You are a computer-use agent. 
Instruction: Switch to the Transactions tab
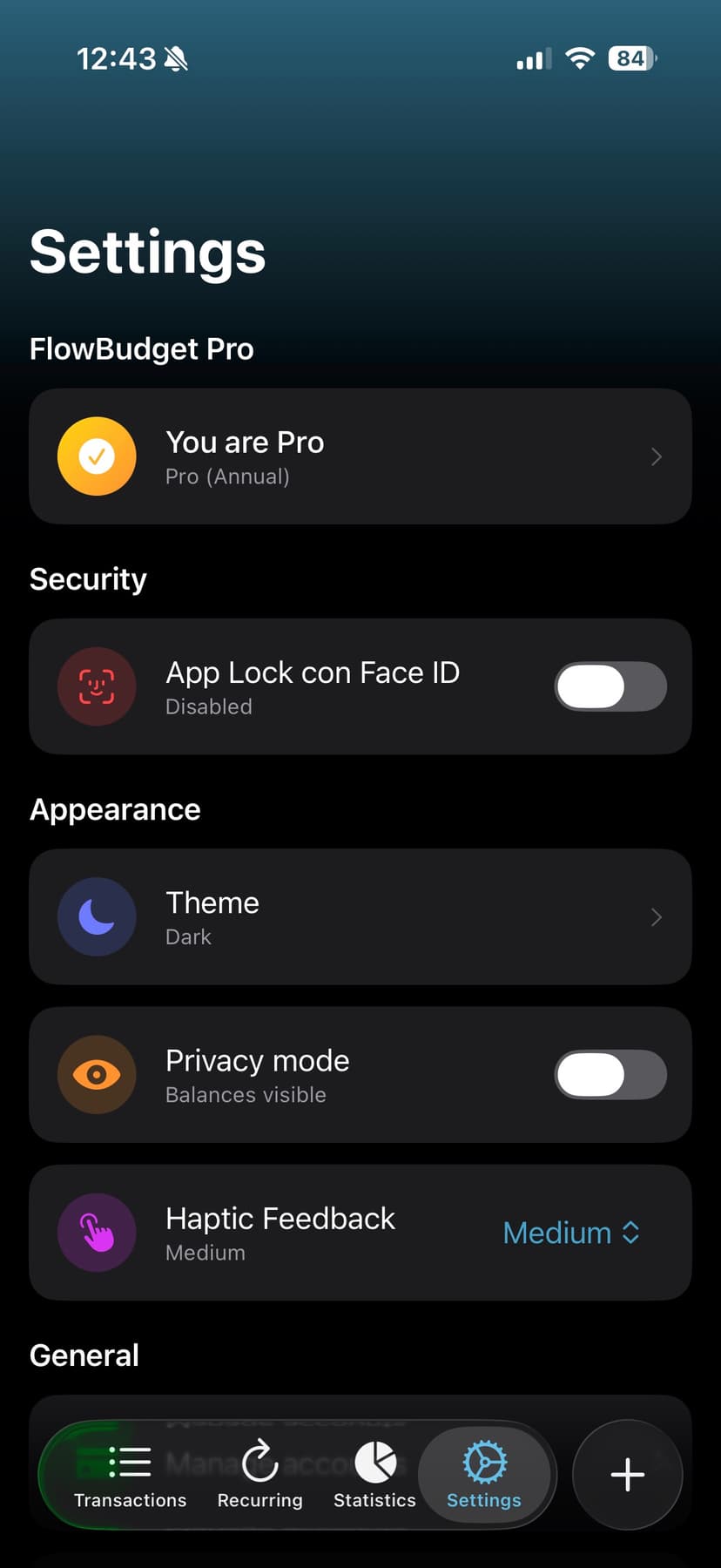(x=130, y=1475)
